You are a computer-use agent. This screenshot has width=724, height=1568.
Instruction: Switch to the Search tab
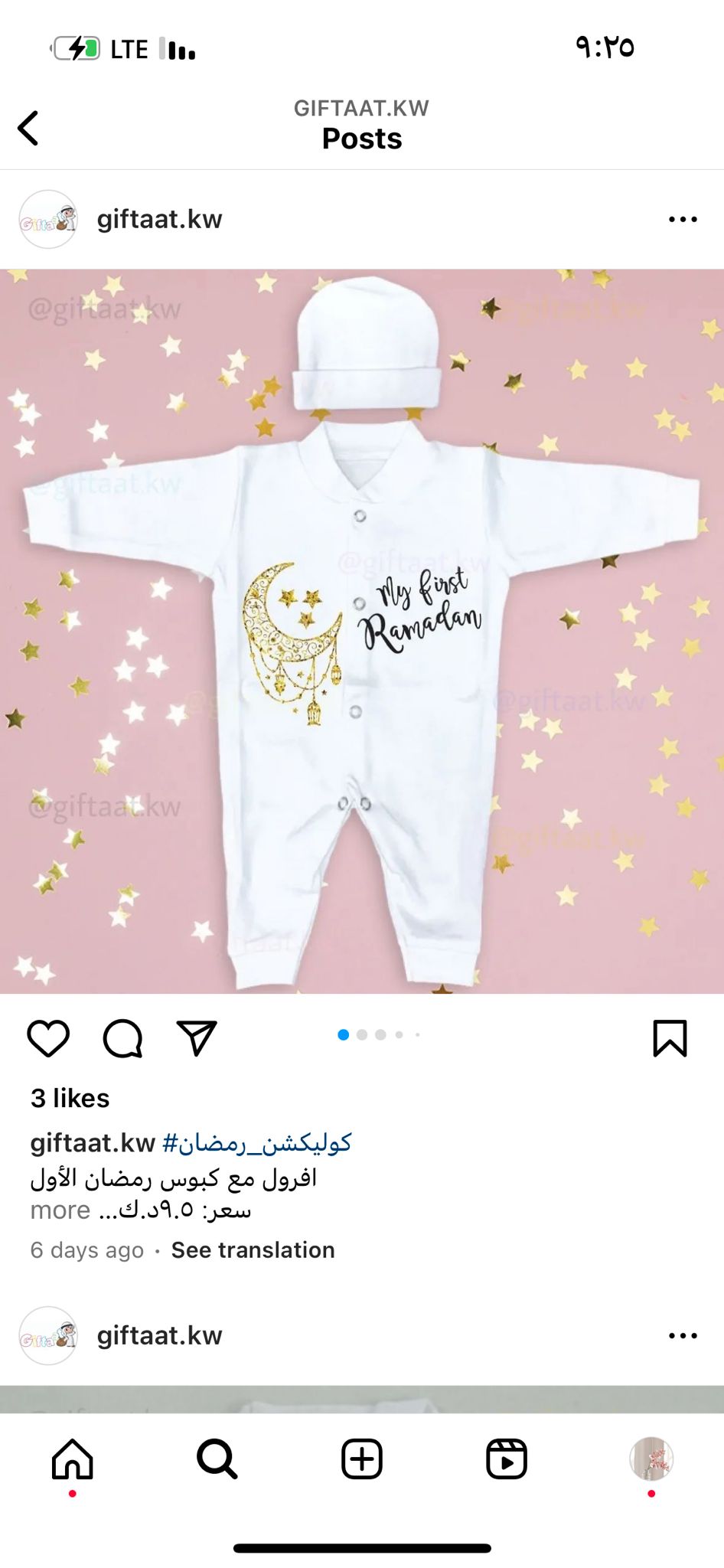pyautogui.click(x=217, y=1459)
